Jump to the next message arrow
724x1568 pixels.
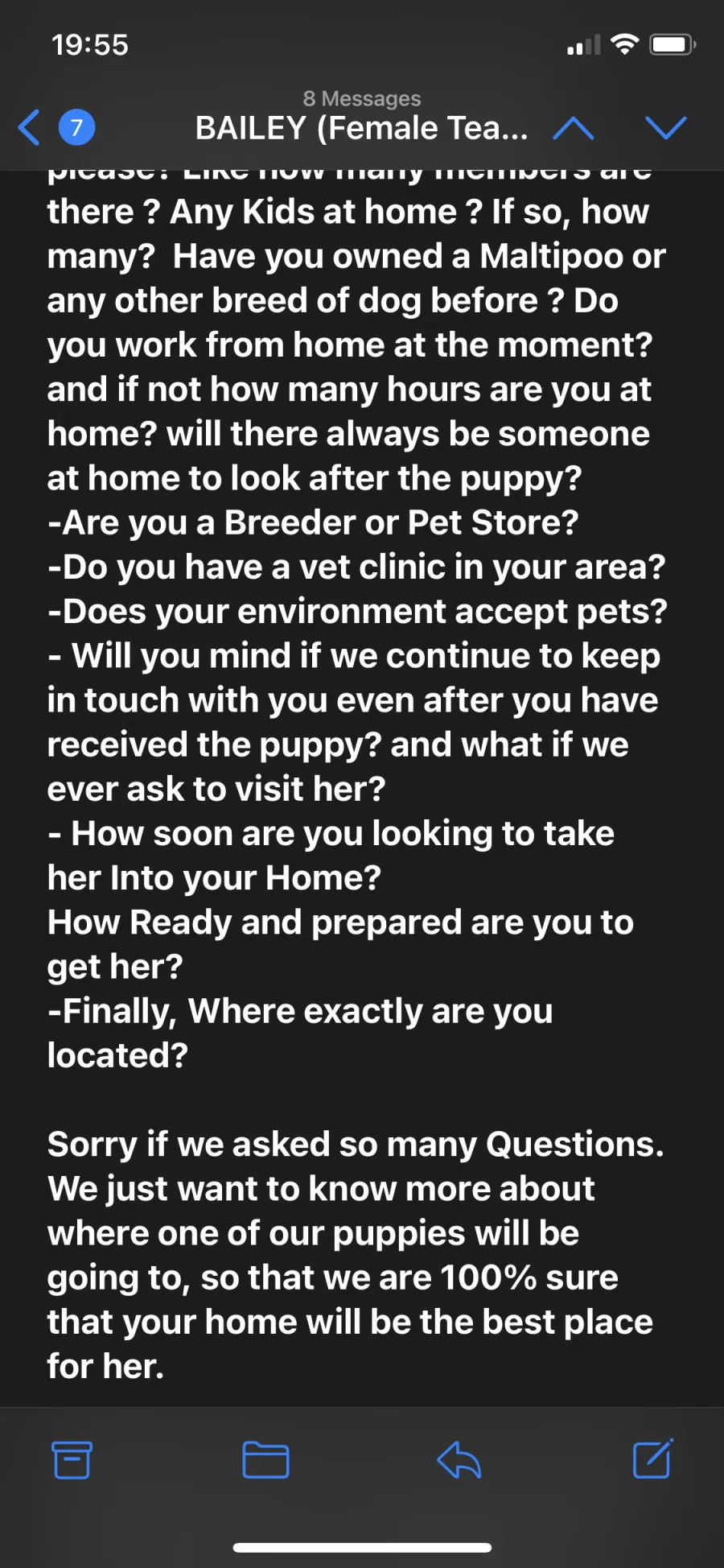click(666, 127)
